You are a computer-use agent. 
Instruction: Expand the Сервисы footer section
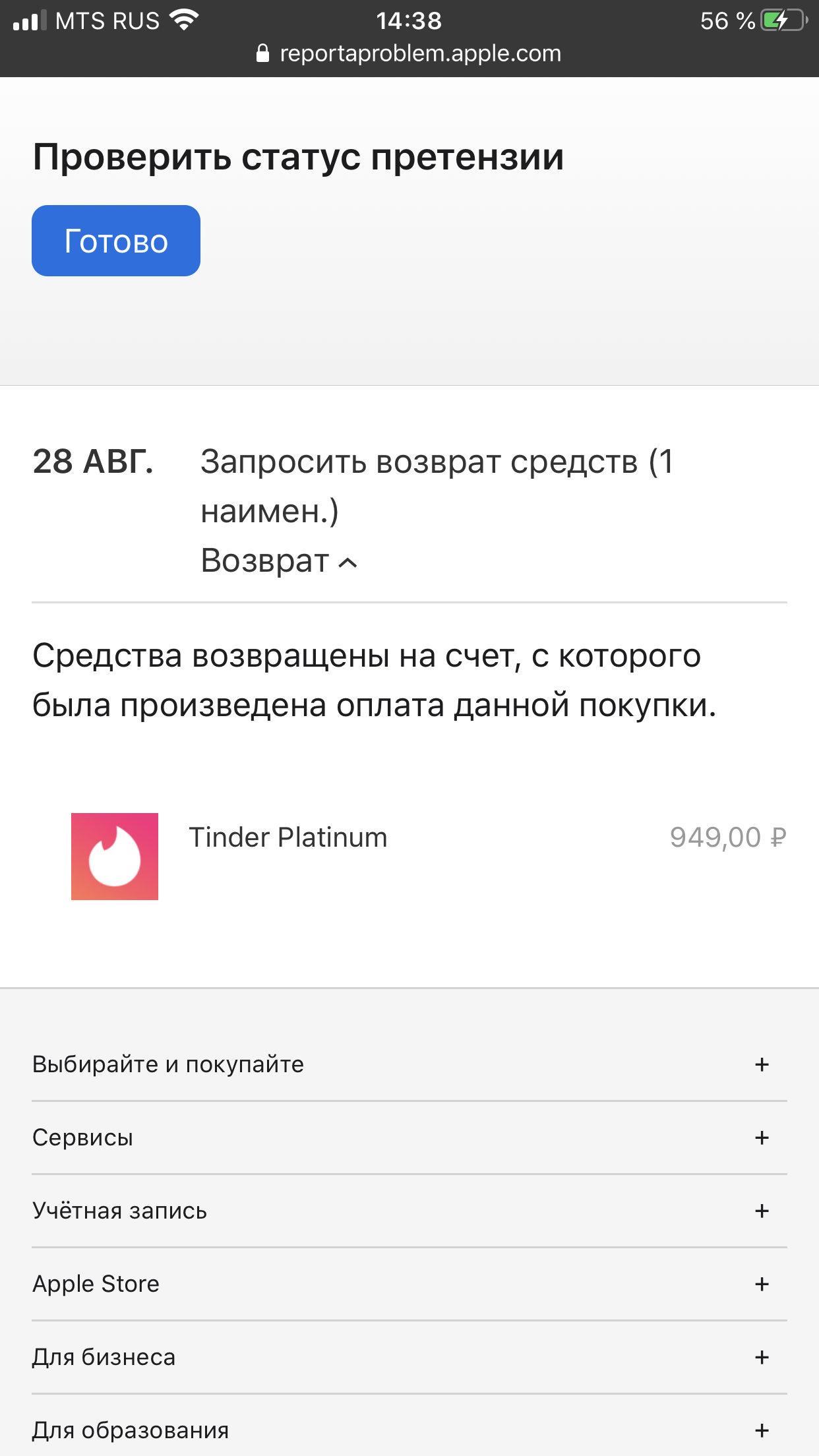409,1137
